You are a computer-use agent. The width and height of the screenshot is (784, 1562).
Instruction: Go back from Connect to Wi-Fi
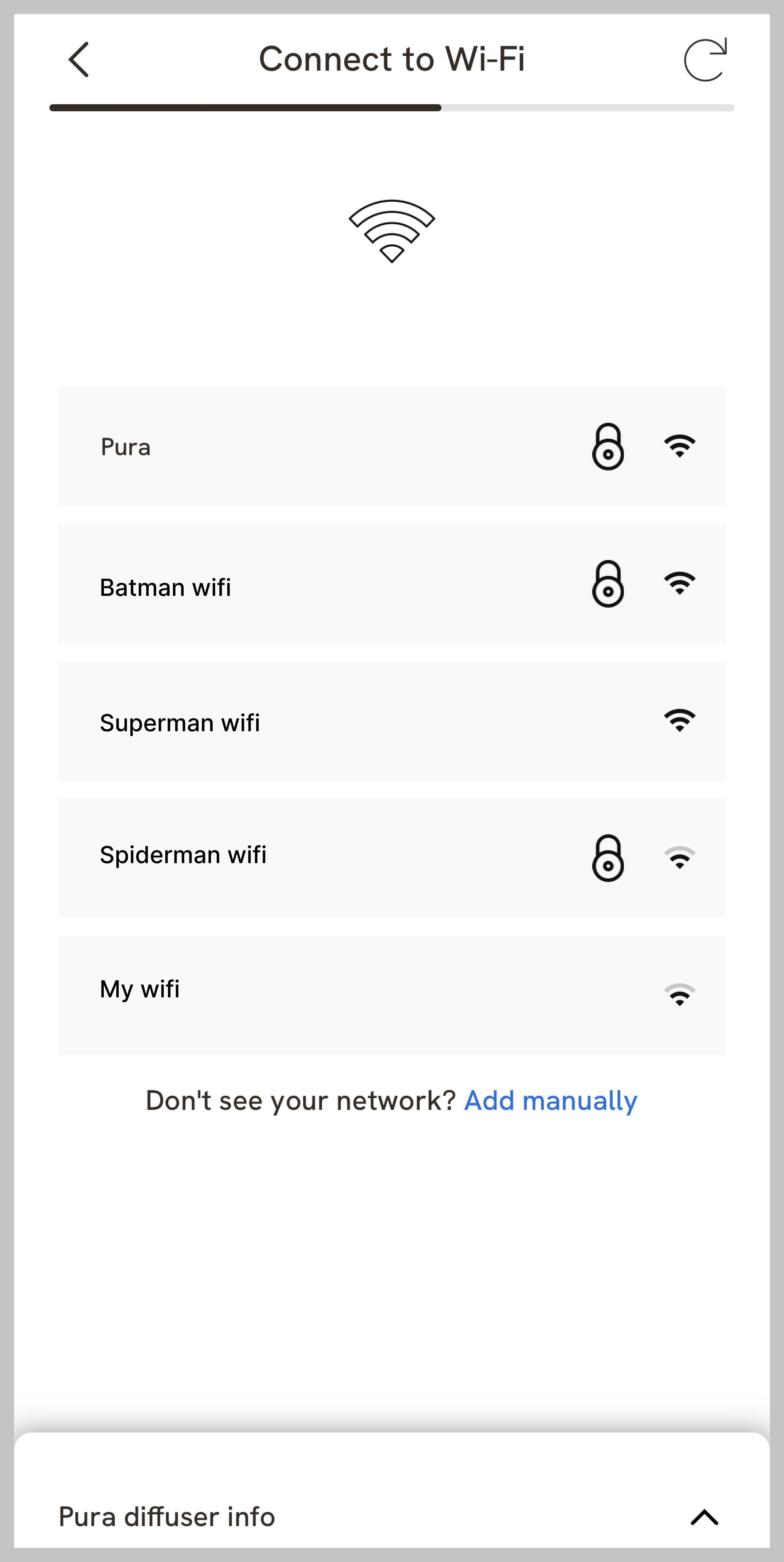coord(79,59)
